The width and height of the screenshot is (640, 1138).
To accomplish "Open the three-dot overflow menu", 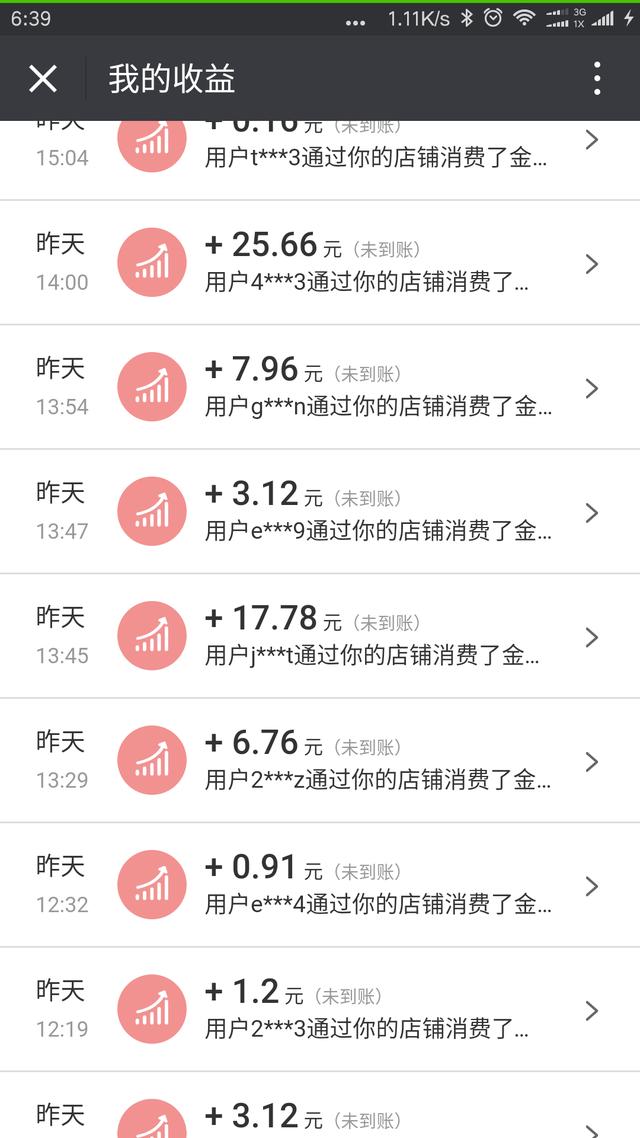I will click(x=596, y=78).
